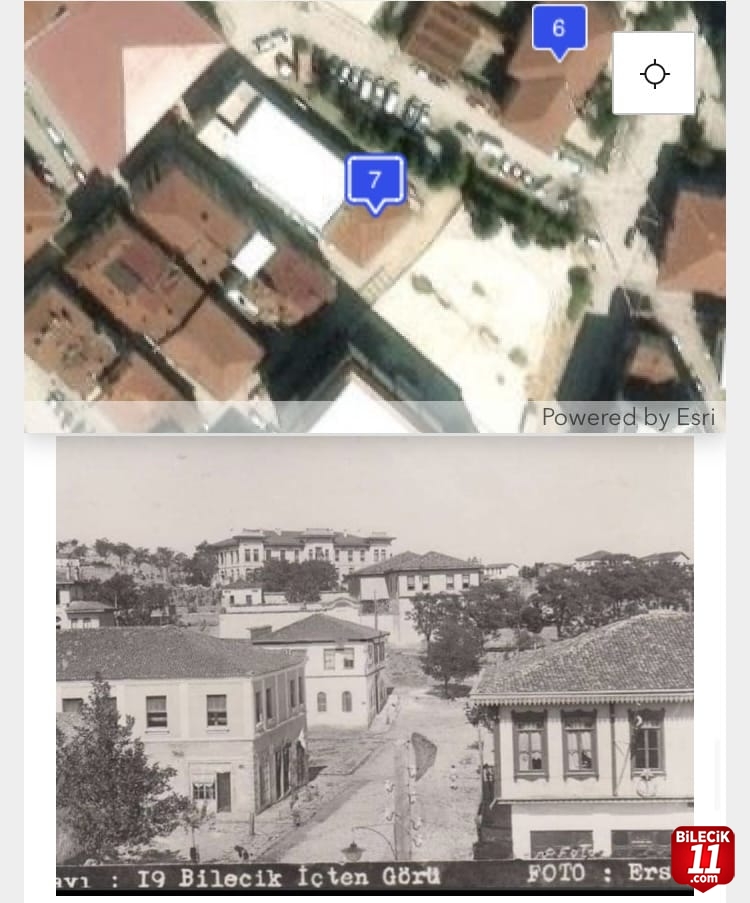The width and height of the screenshot is (750, 903).
Task: Center the map on my location
Action: click(x=654, y=74)
